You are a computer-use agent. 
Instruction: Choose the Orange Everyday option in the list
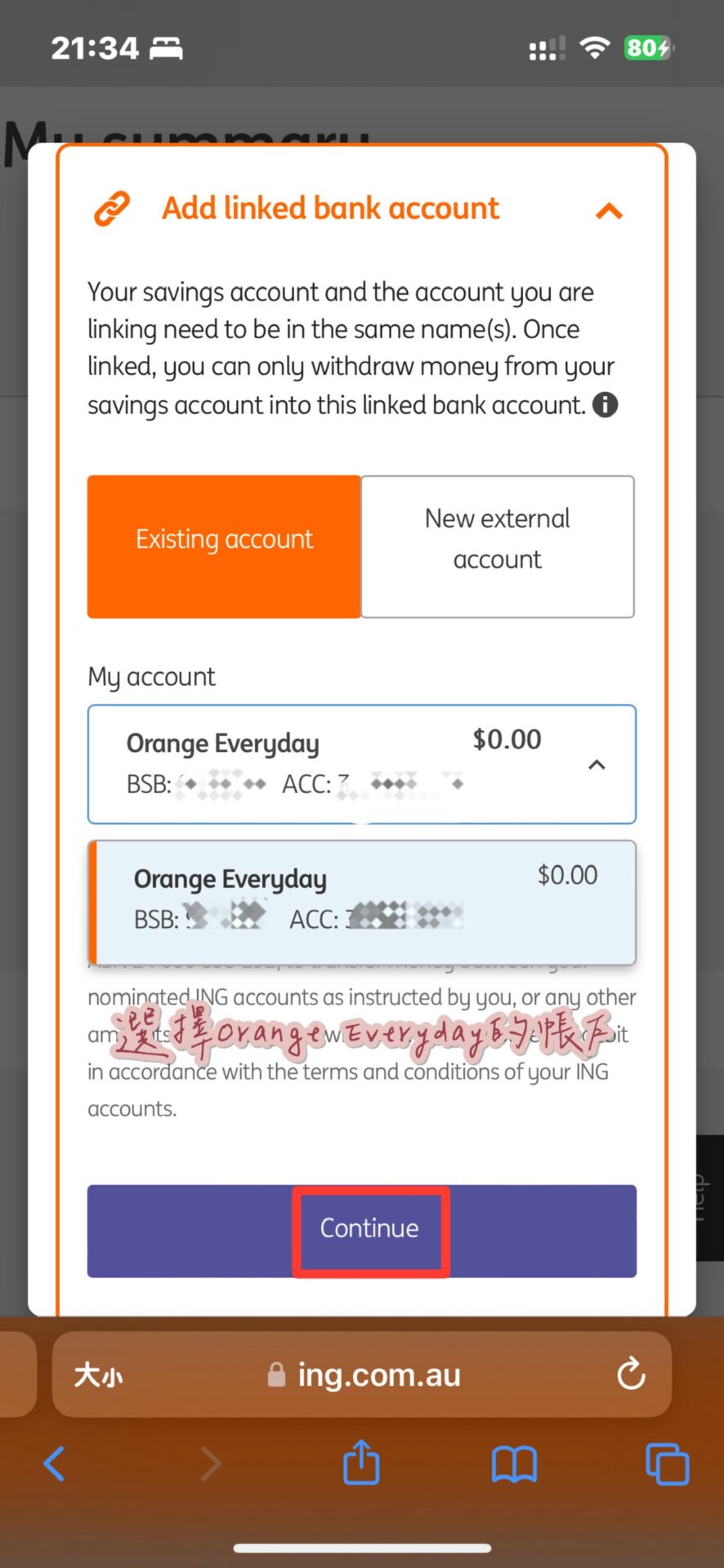click(361, 902)
